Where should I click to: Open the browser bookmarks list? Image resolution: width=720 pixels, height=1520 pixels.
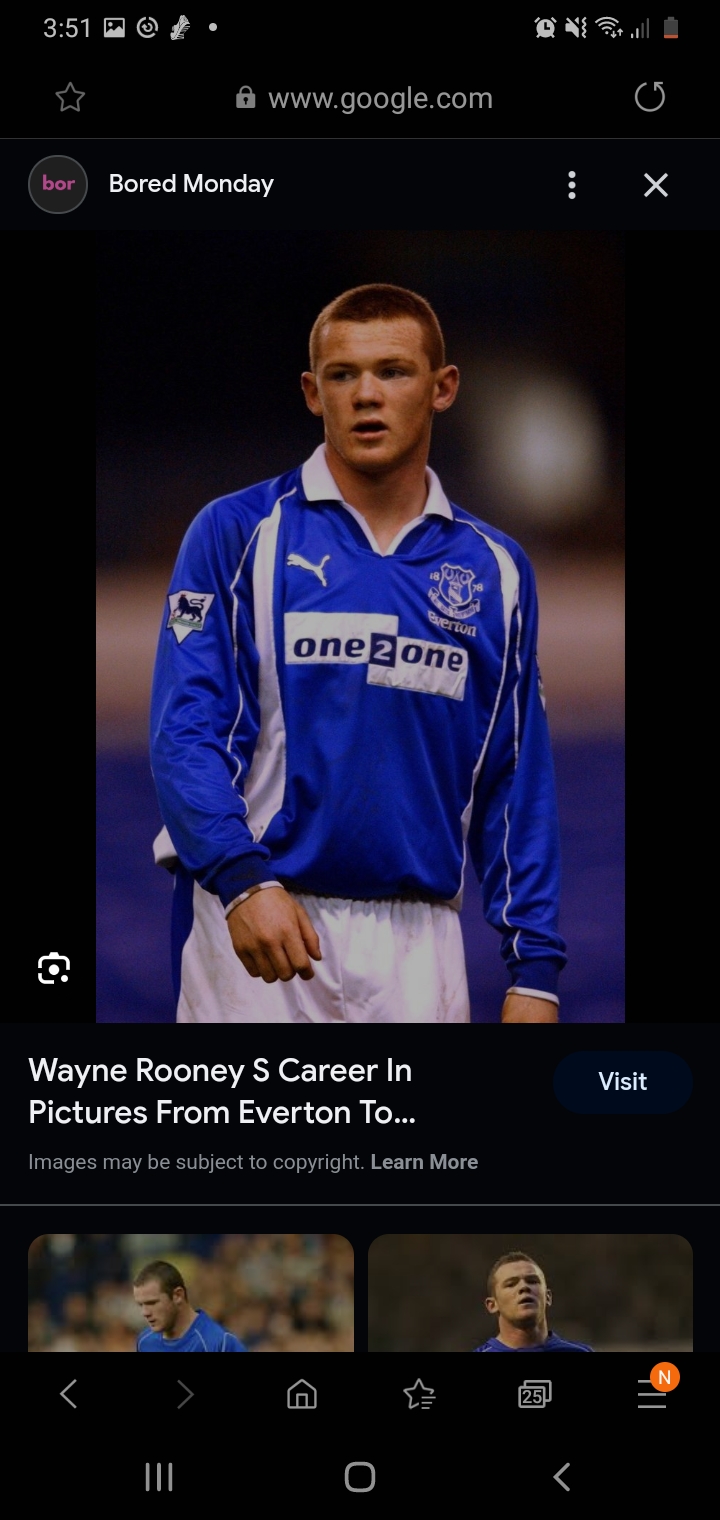click(419, 1394)
